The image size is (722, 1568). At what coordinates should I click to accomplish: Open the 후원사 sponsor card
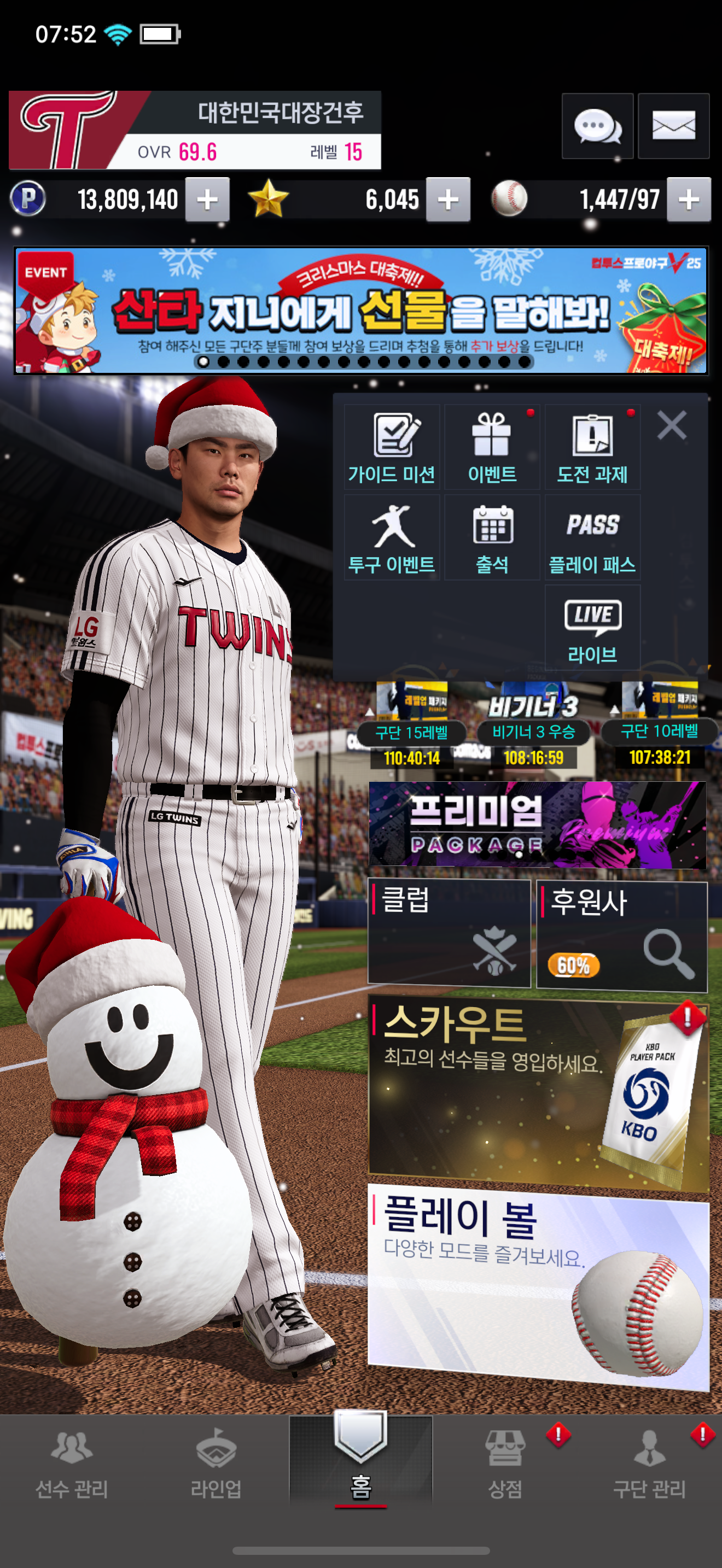tap(621, 935)
